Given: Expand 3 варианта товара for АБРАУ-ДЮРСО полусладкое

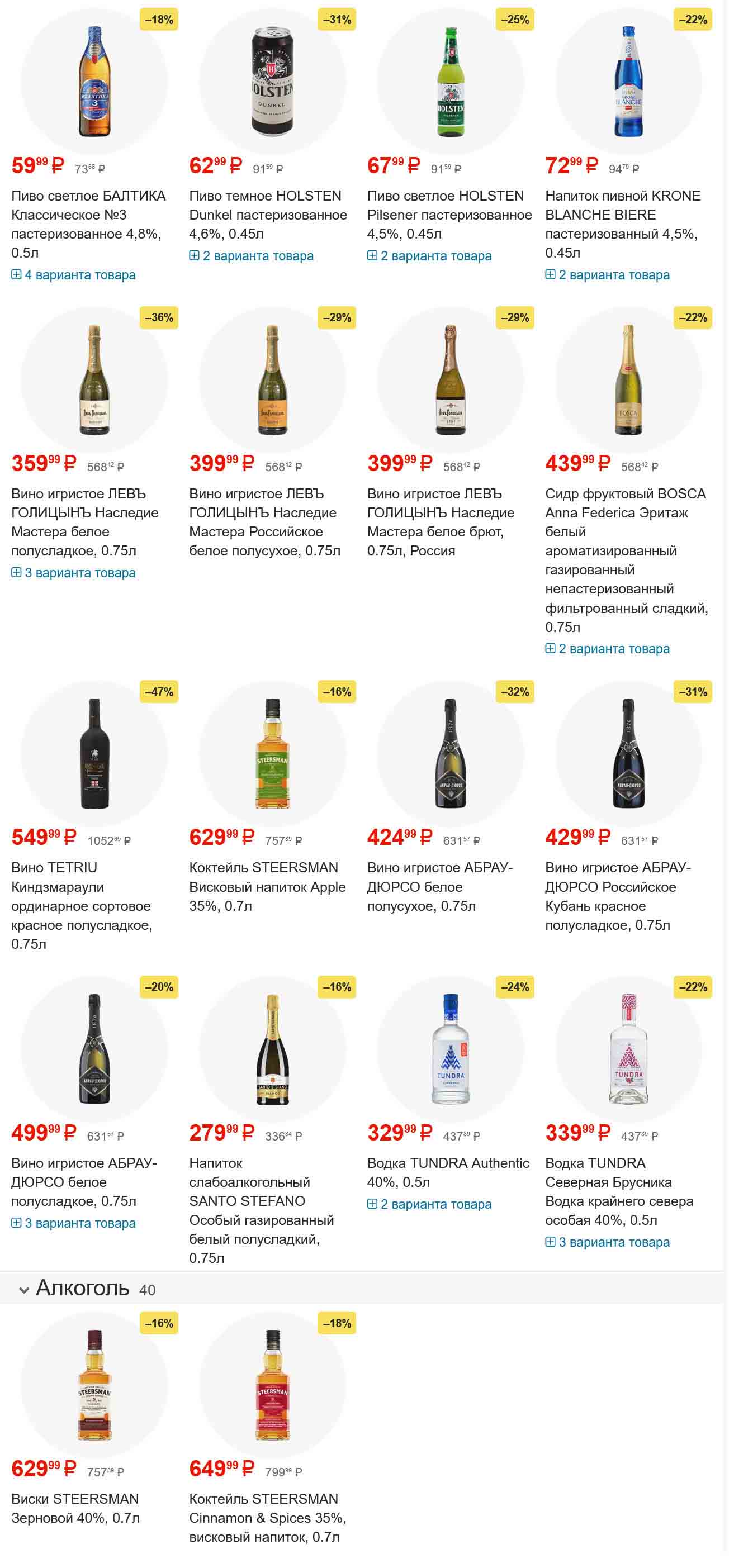Looking at the screenshot, I should (x=74, y=1223).
